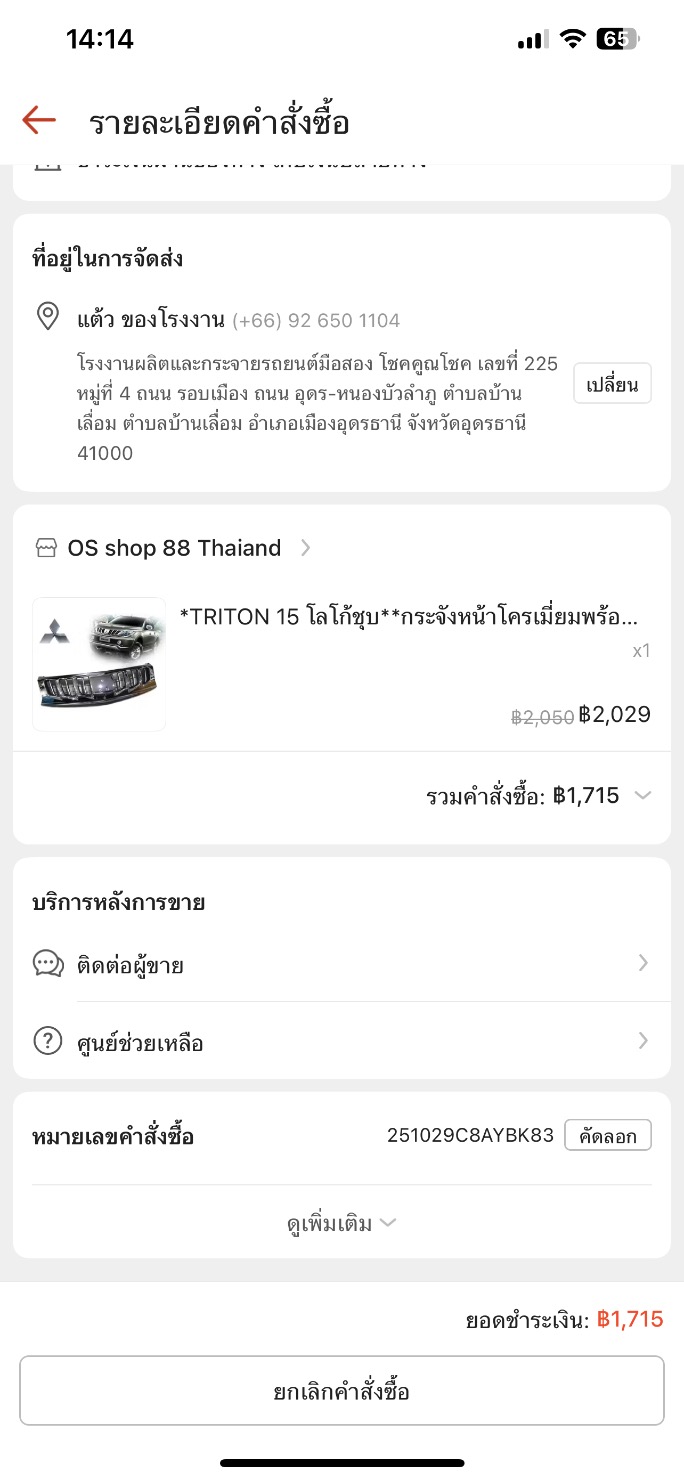The image size is (684, 1480).
Task: Expand ดูเพิ่มเติม to show more details
Action: [341, 1223]
